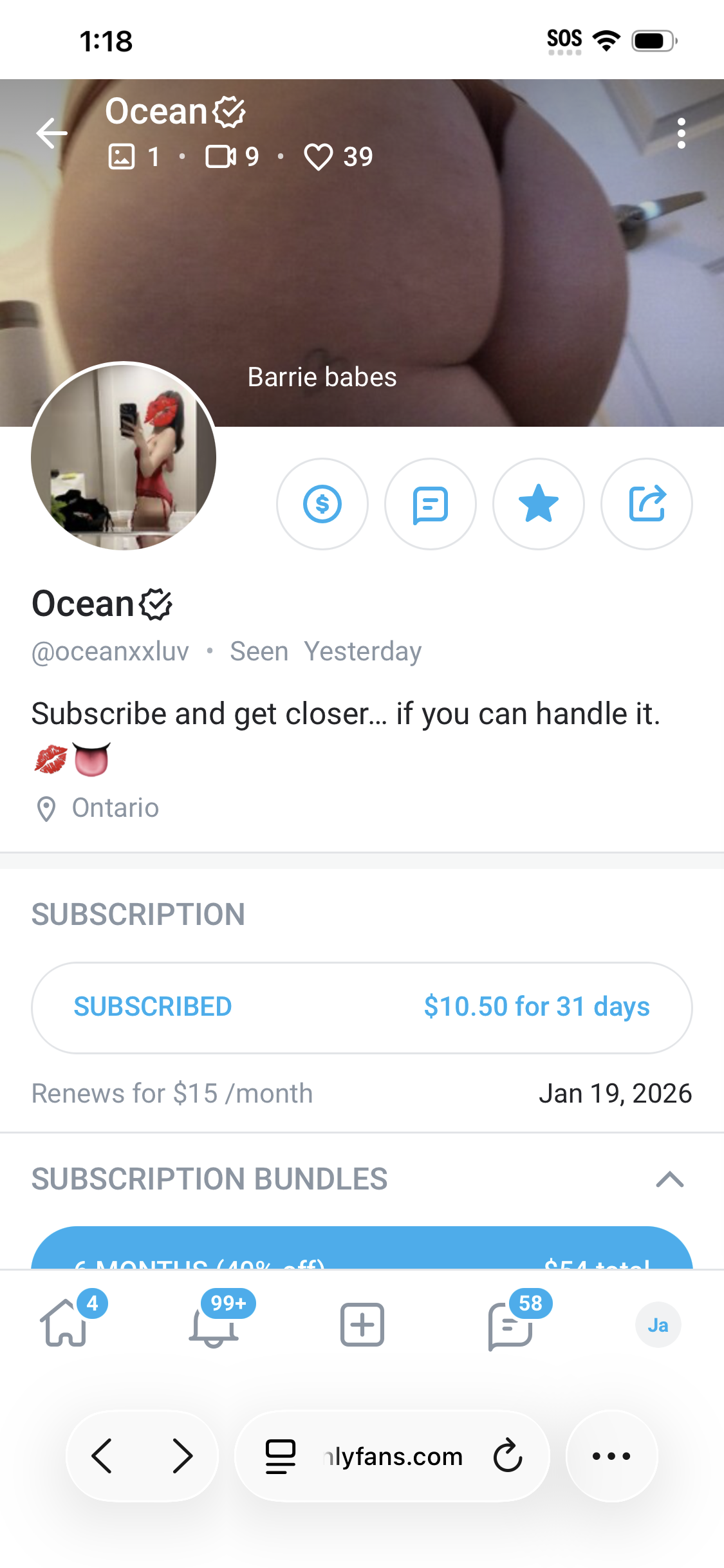Tap the SUBSCRIBED button
The image size is (724, 1568).
[362, 1007]
